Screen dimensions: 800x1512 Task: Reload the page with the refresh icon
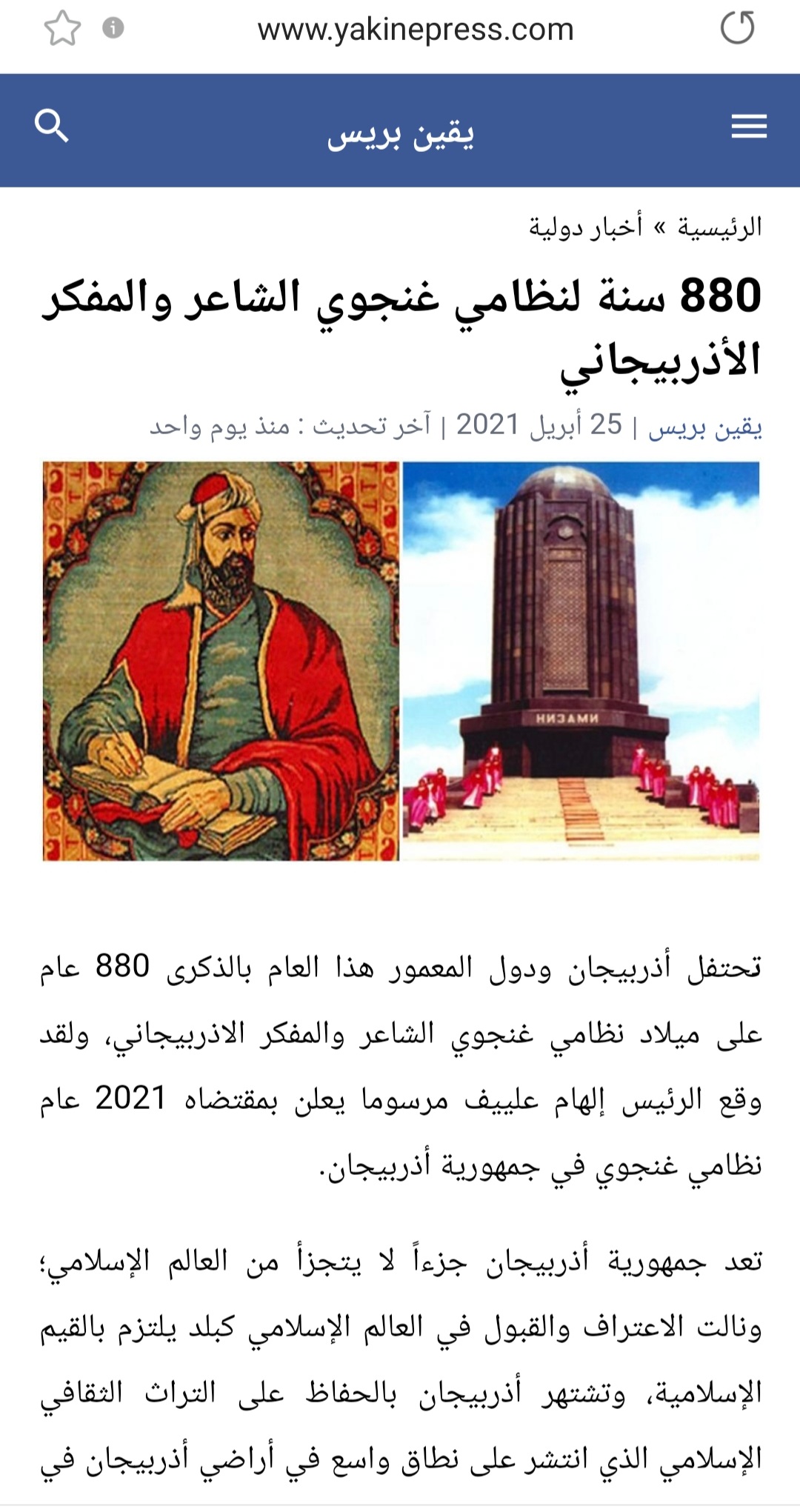pyautogui.click(x=737, y=28)
